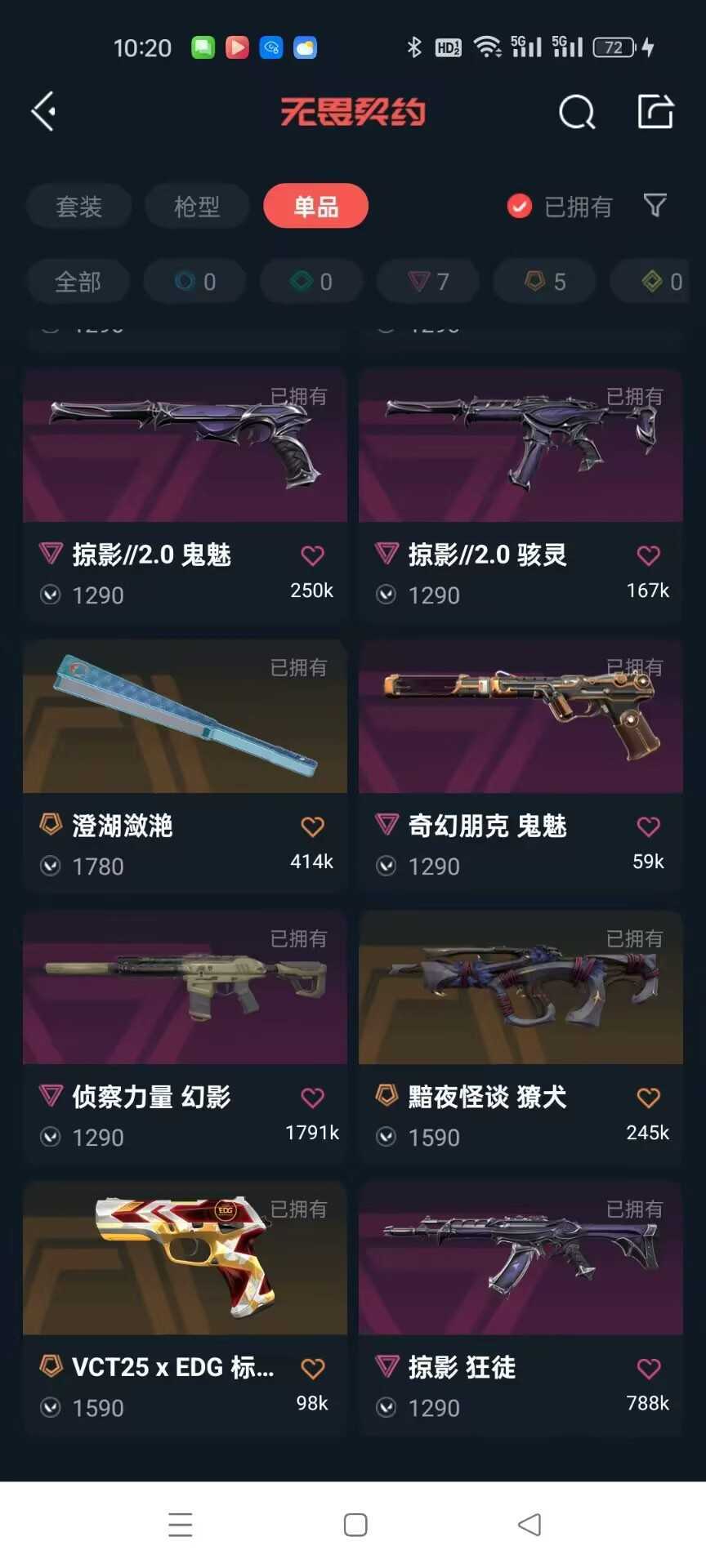This screenshot has width=706, height=1568.
Task: Like the 奇幻朋克 鬼魅 skin
Action: pyautogui.click(x=648, y=827)
